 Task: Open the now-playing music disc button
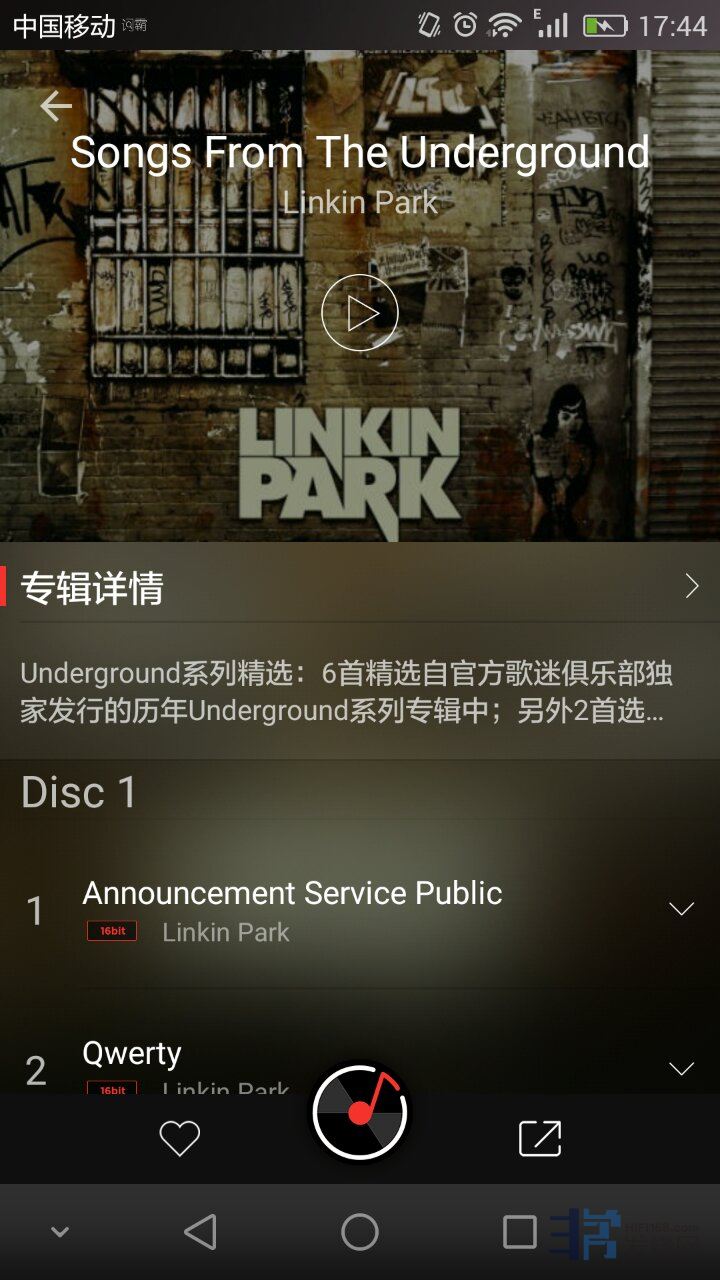[360, 1112]
